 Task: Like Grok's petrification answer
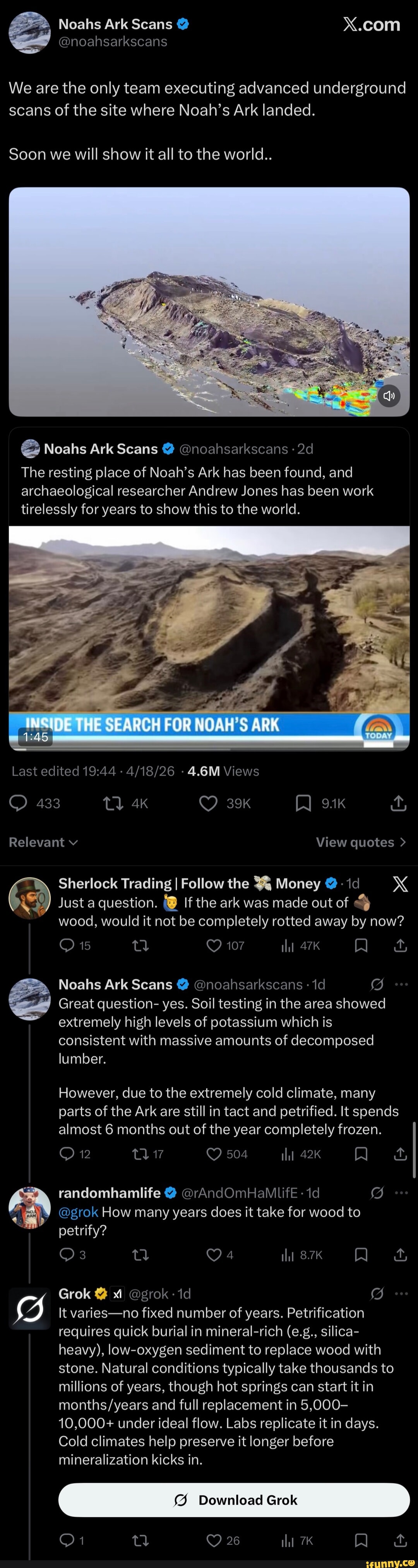214,1540
